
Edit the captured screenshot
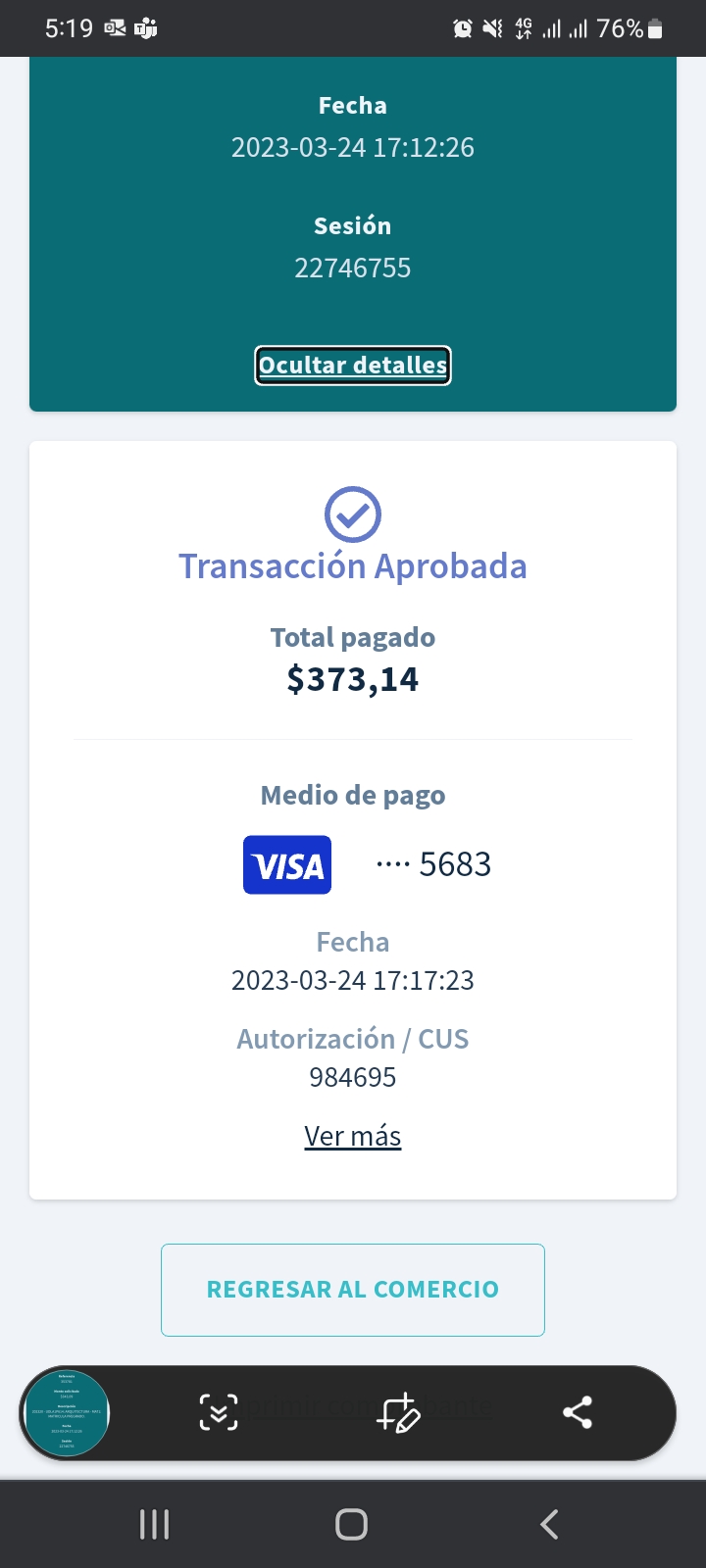[x=398, y=1413]
